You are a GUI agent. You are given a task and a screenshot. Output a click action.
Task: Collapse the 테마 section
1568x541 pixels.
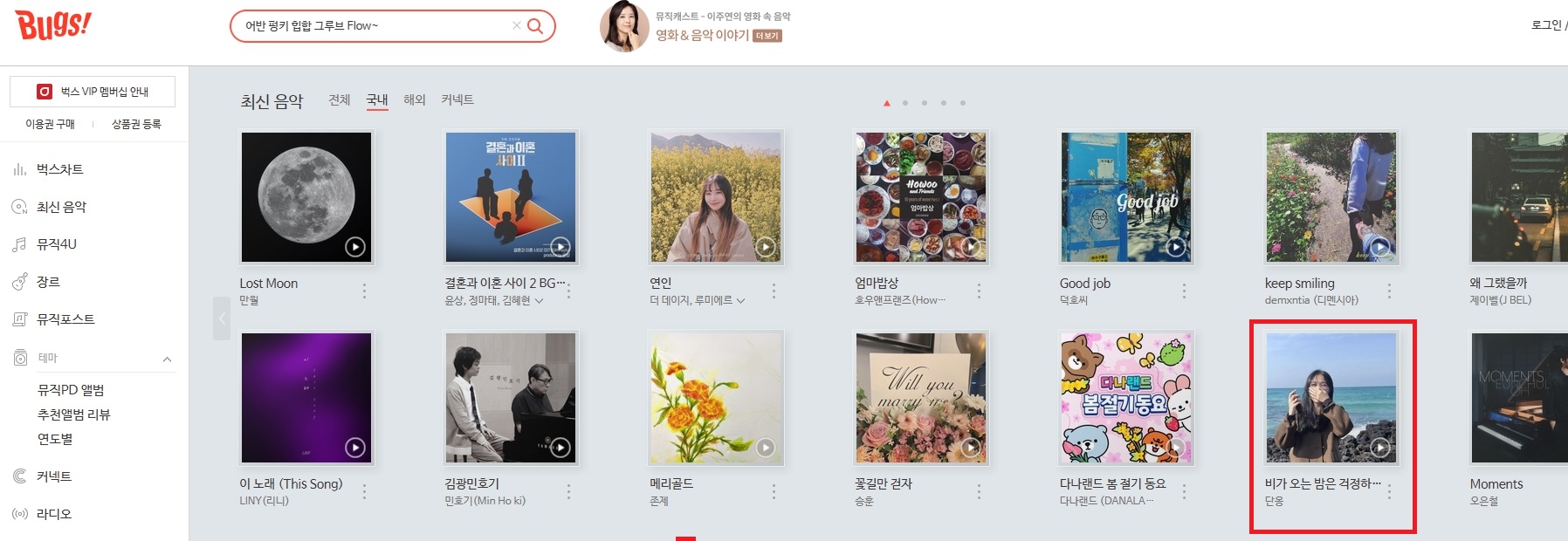point(167,359)
